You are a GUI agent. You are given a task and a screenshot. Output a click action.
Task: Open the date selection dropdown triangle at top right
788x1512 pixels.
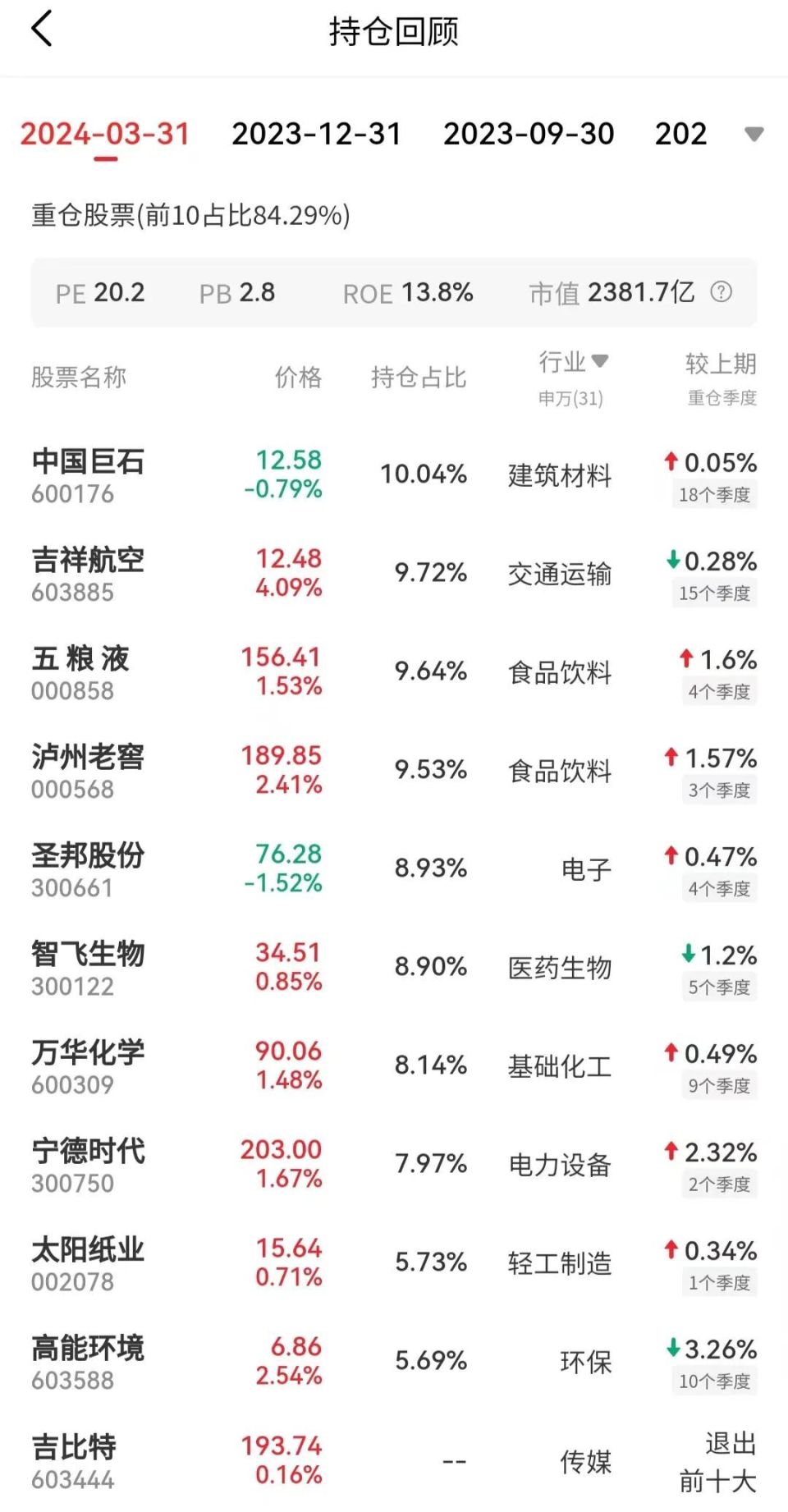pyautogui.click(x=753, y=135)
